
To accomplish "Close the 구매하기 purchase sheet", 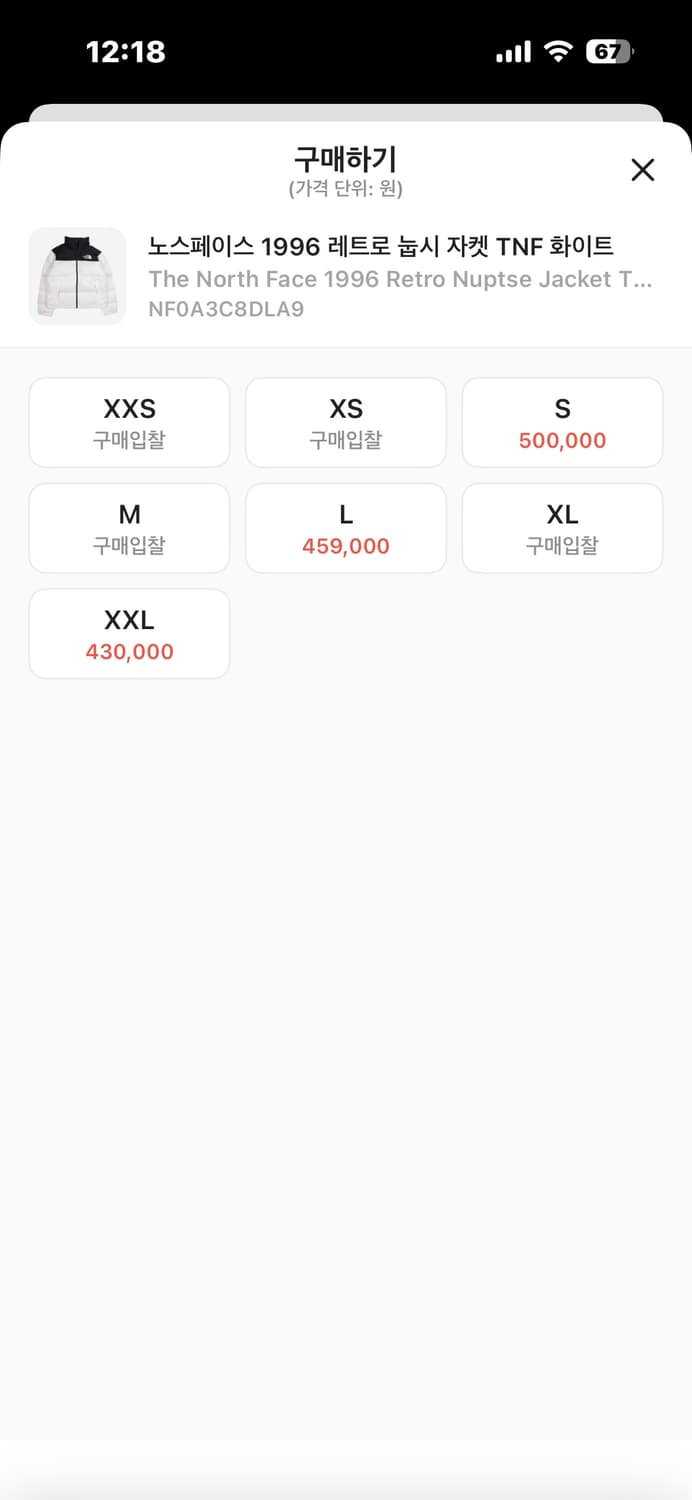I will pos(642,170).
